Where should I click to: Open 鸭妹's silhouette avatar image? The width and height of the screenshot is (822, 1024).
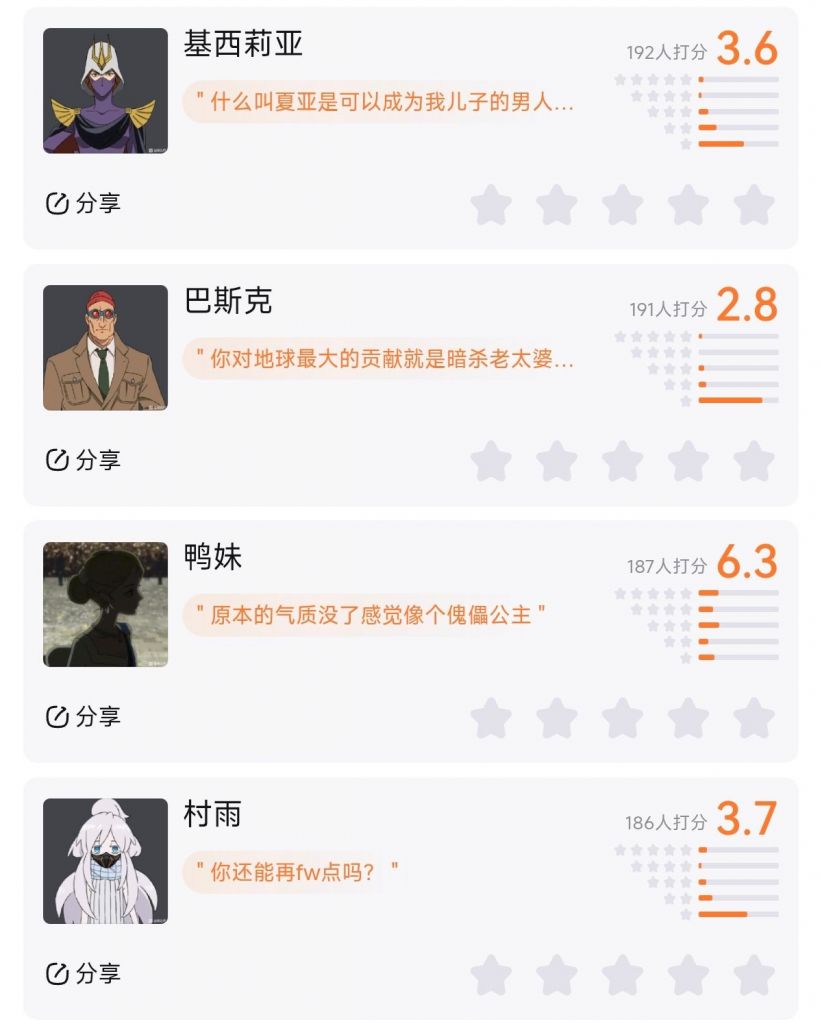point(106,606)
